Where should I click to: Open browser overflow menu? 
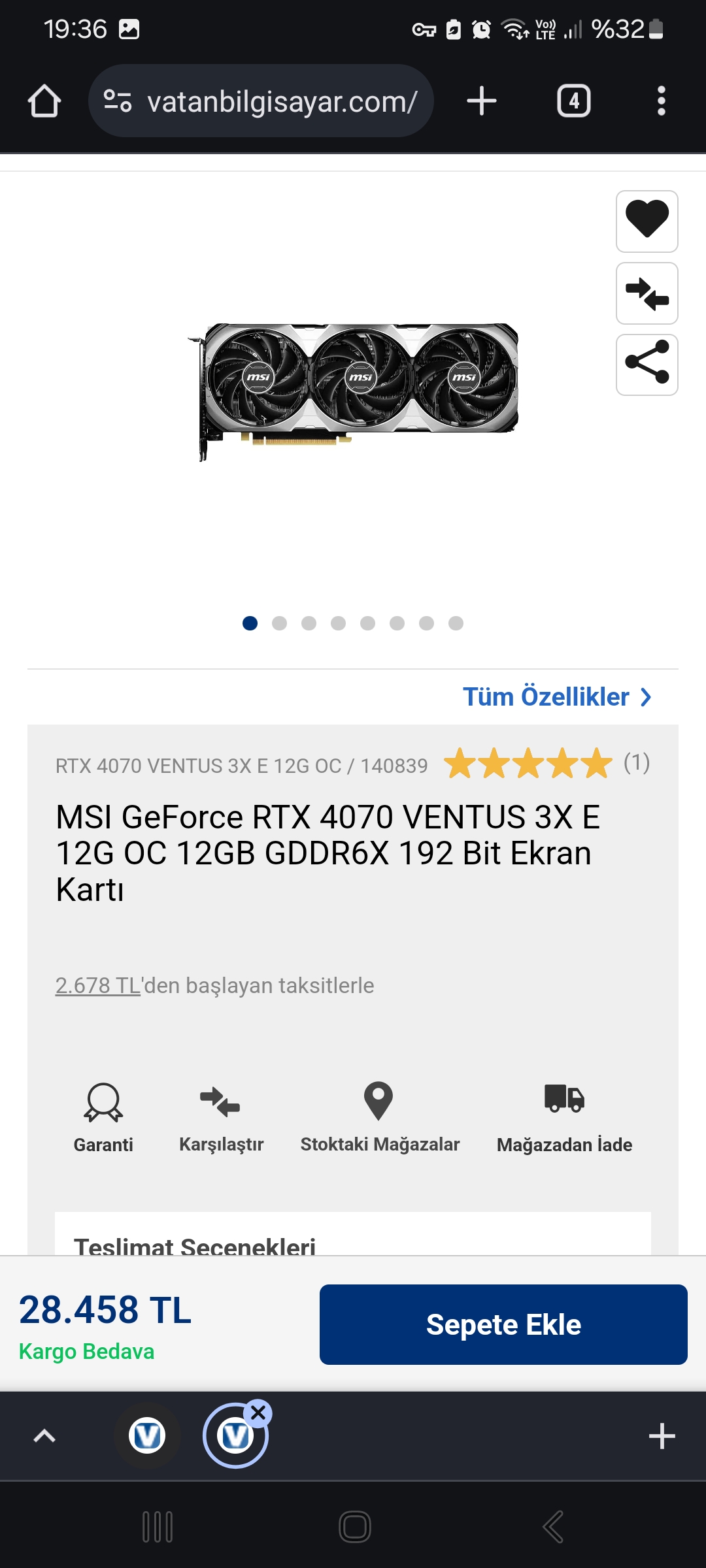pyautogui.click(x=661, y=101)
